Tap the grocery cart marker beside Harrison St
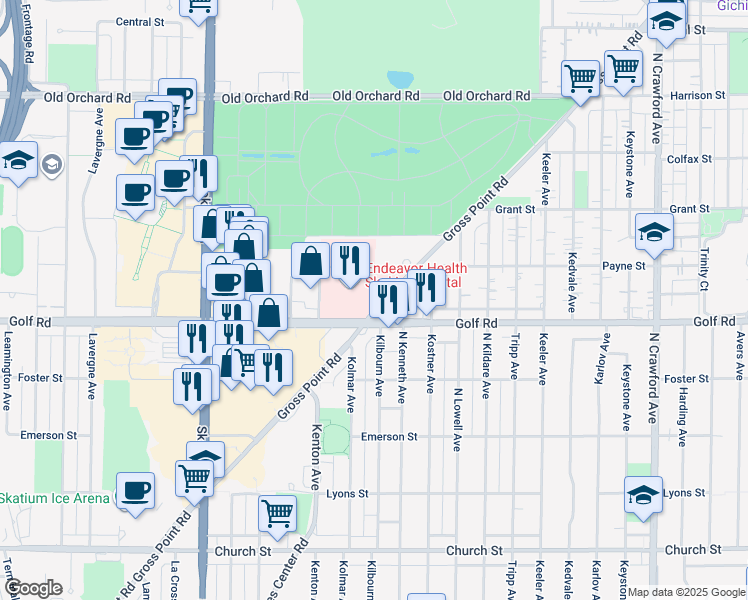This screenshot has height=600, width=748. (x=623, y=67)
